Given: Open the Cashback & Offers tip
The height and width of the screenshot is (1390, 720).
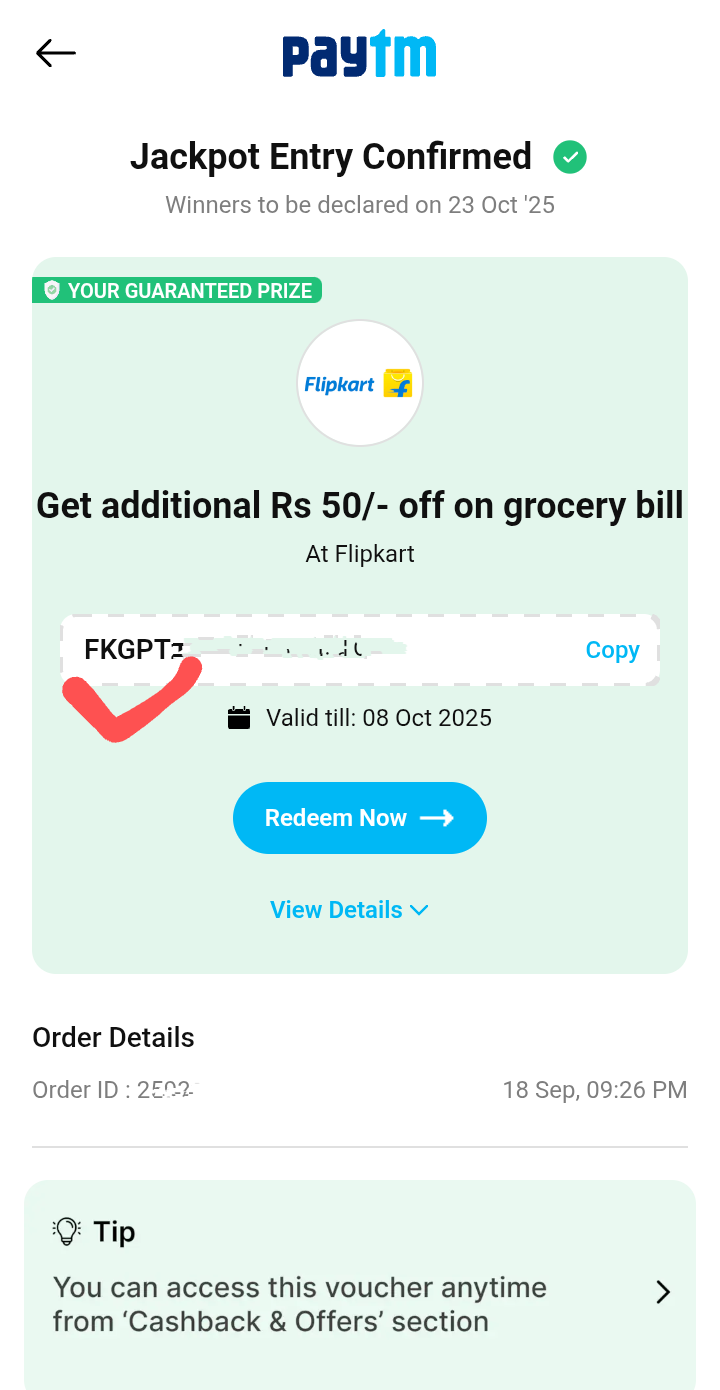Looking at the screenshot, I should (x=661, y=1292).
